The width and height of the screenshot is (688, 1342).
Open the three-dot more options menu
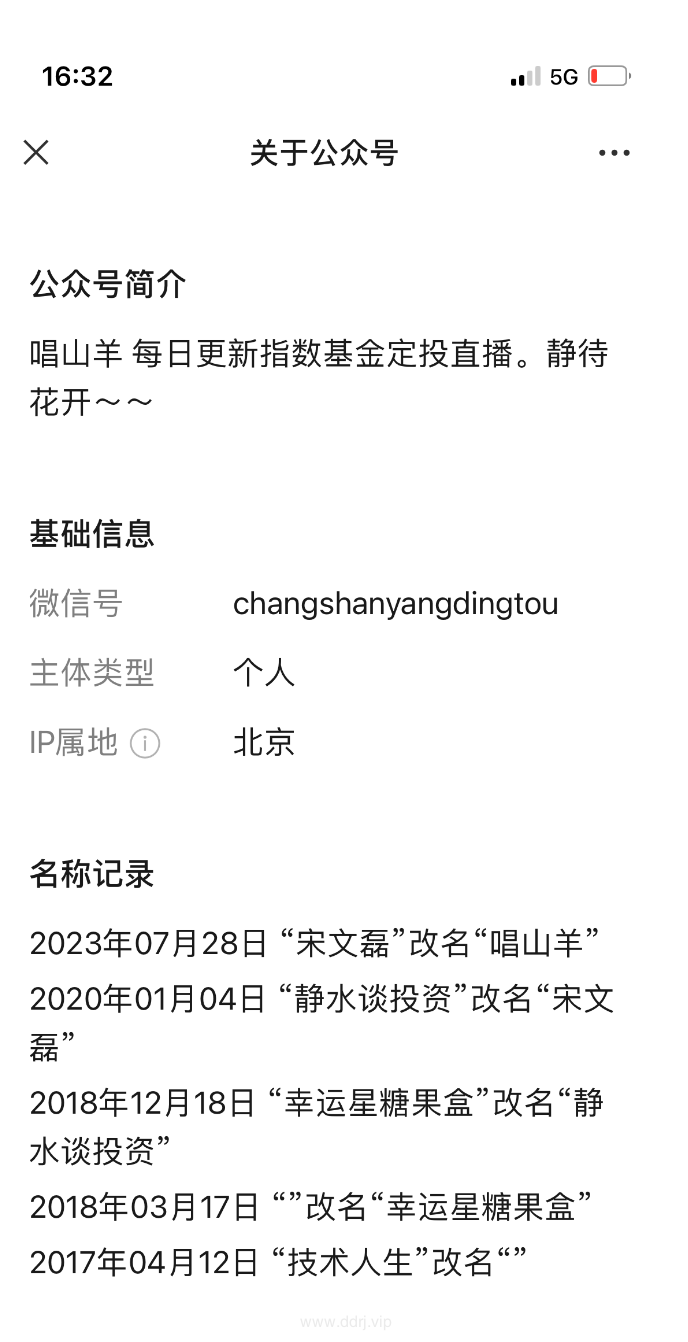614,153
